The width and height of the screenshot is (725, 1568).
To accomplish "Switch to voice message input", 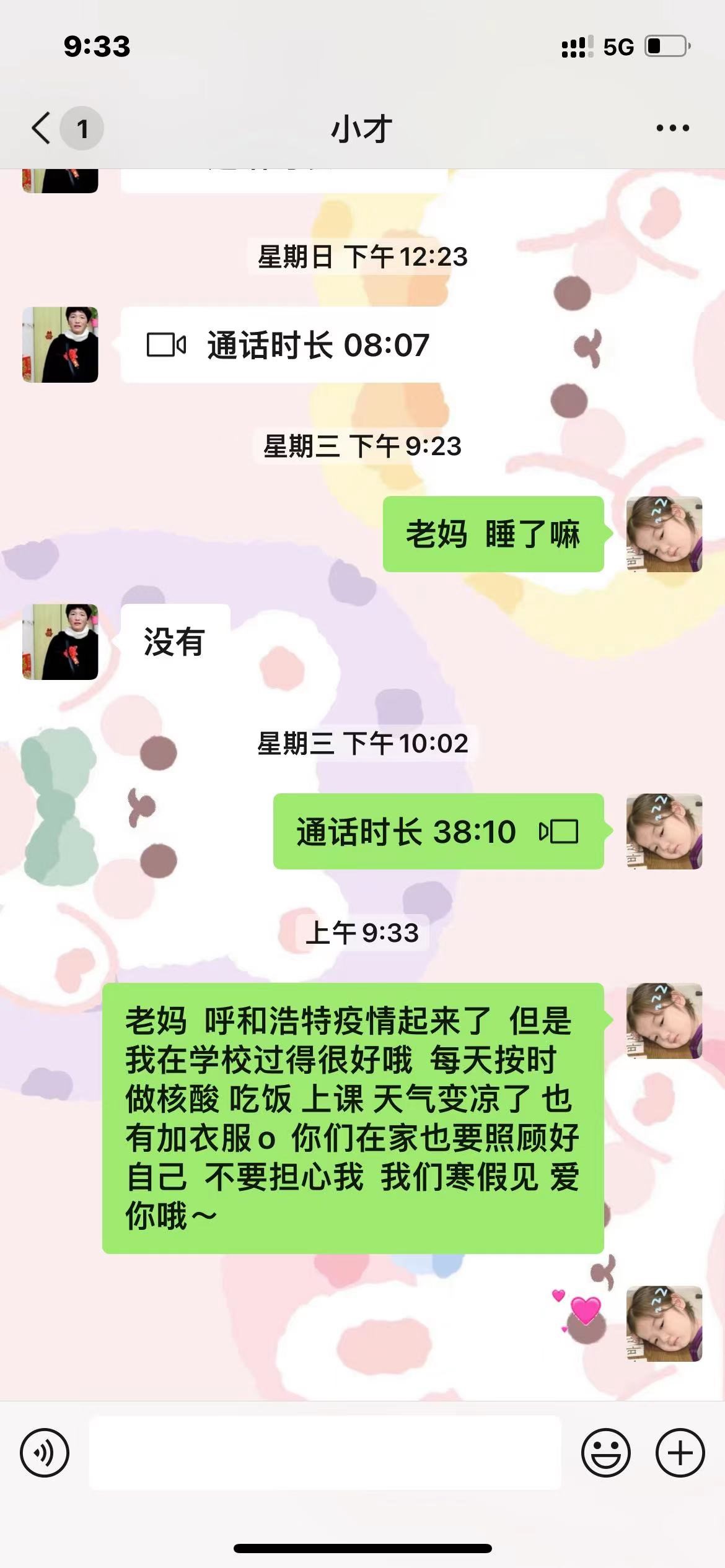I will [x=45, y=1453].
